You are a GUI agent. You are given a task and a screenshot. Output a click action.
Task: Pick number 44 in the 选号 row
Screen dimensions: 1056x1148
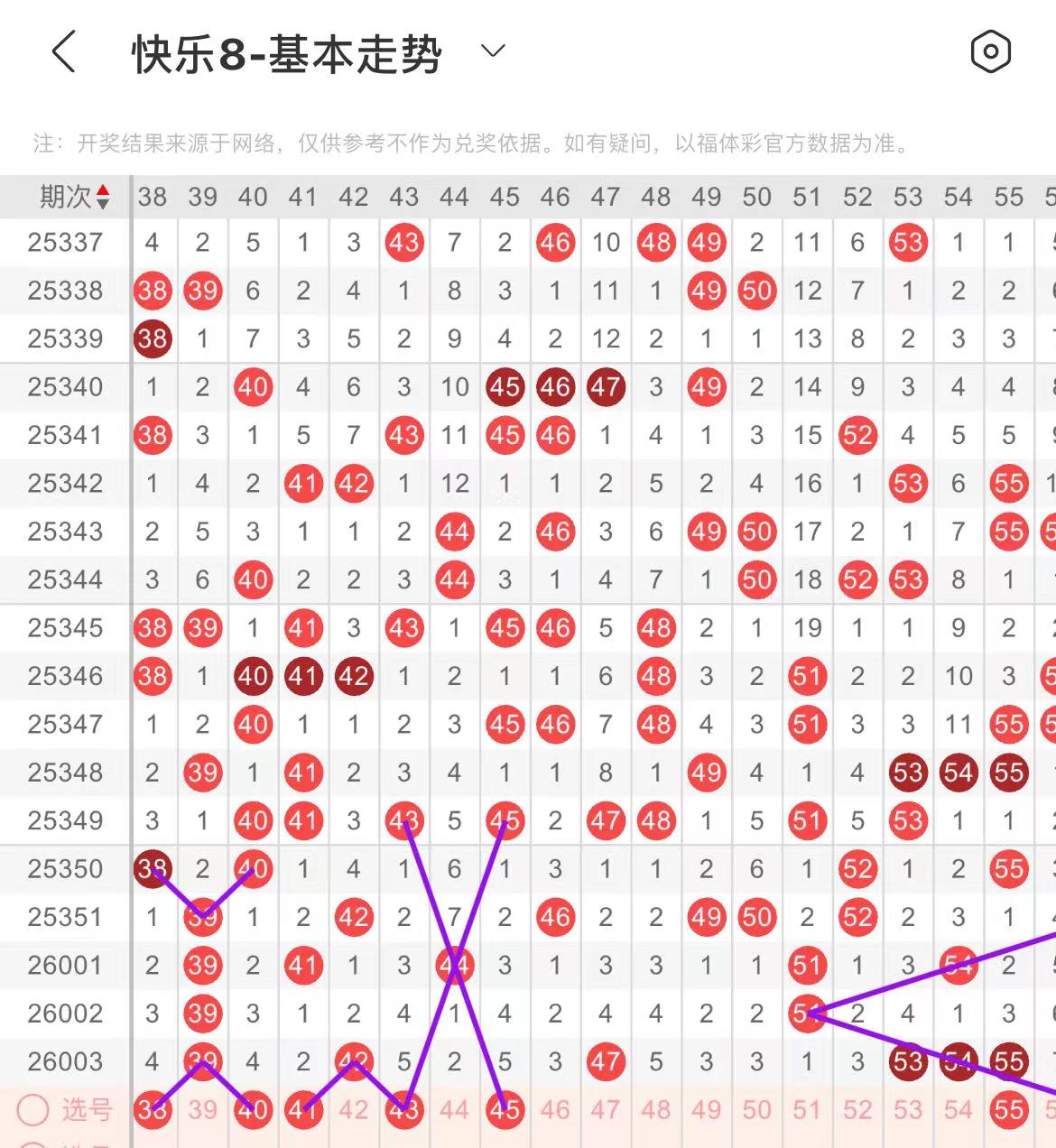point(454,1110)
